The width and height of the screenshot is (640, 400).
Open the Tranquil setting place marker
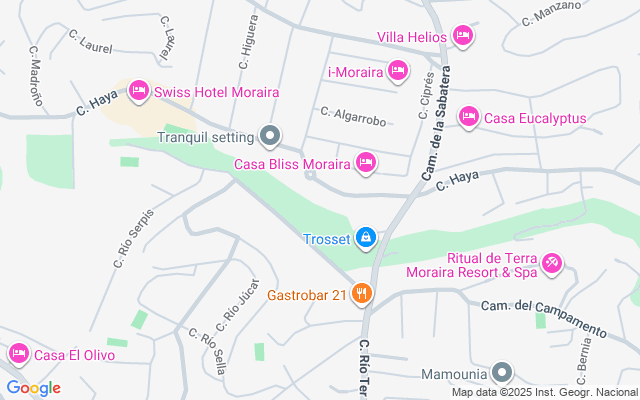pyautogui.click(x=269, y=135)
